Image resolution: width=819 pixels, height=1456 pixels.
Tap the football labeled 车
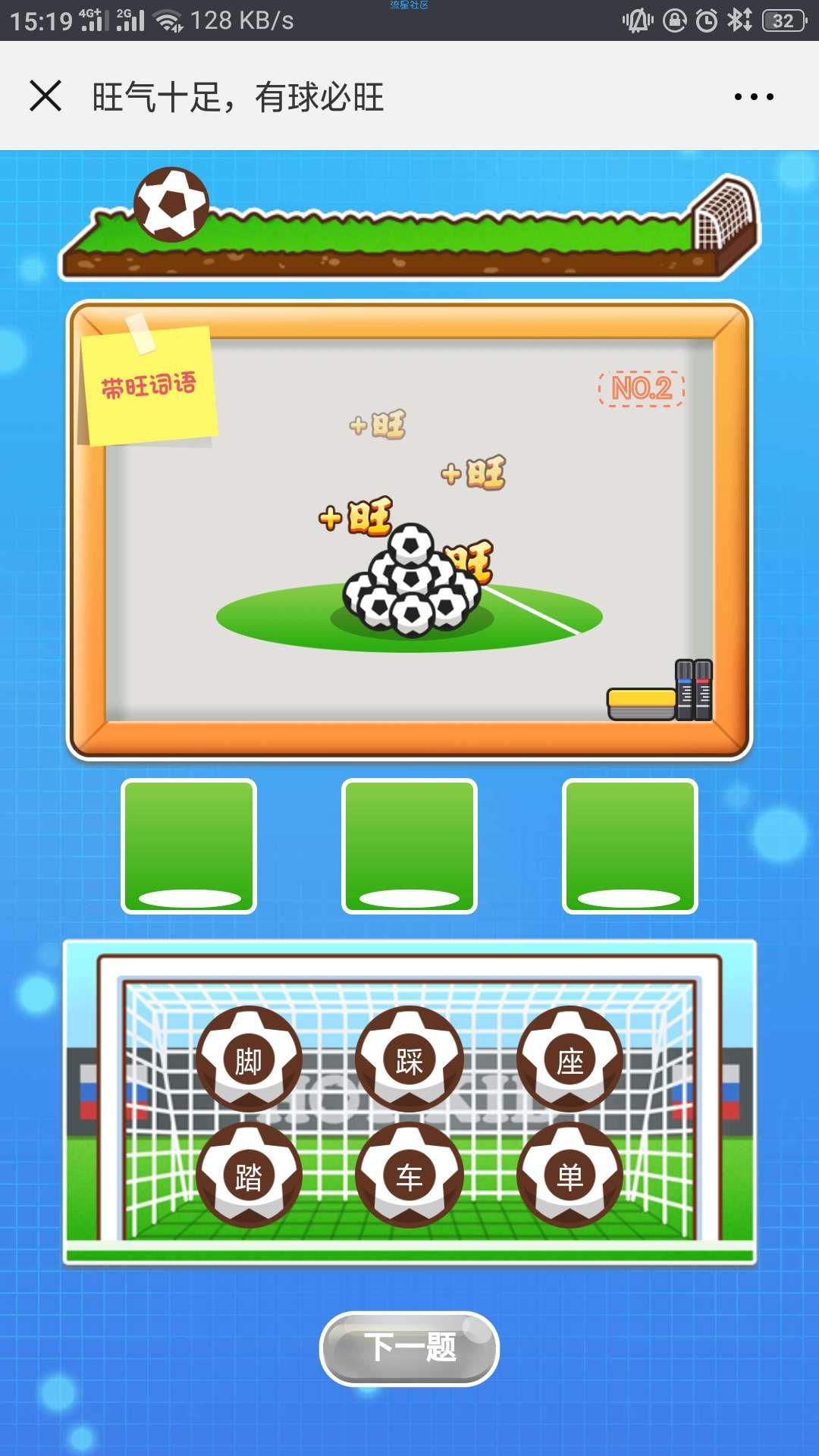pyautogui.click(x=409, y=1176)
